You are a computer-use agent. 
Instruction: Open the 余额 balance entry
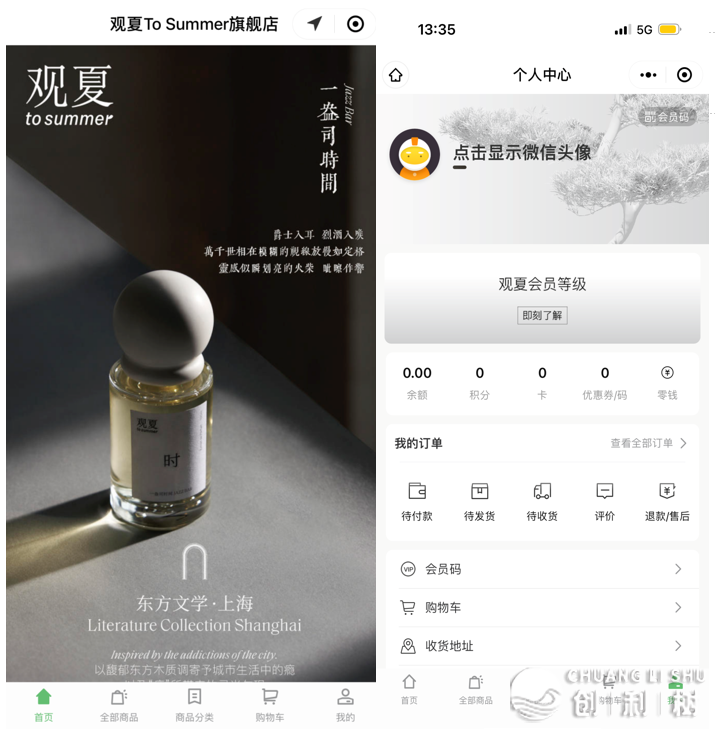[x=417, y=383]
